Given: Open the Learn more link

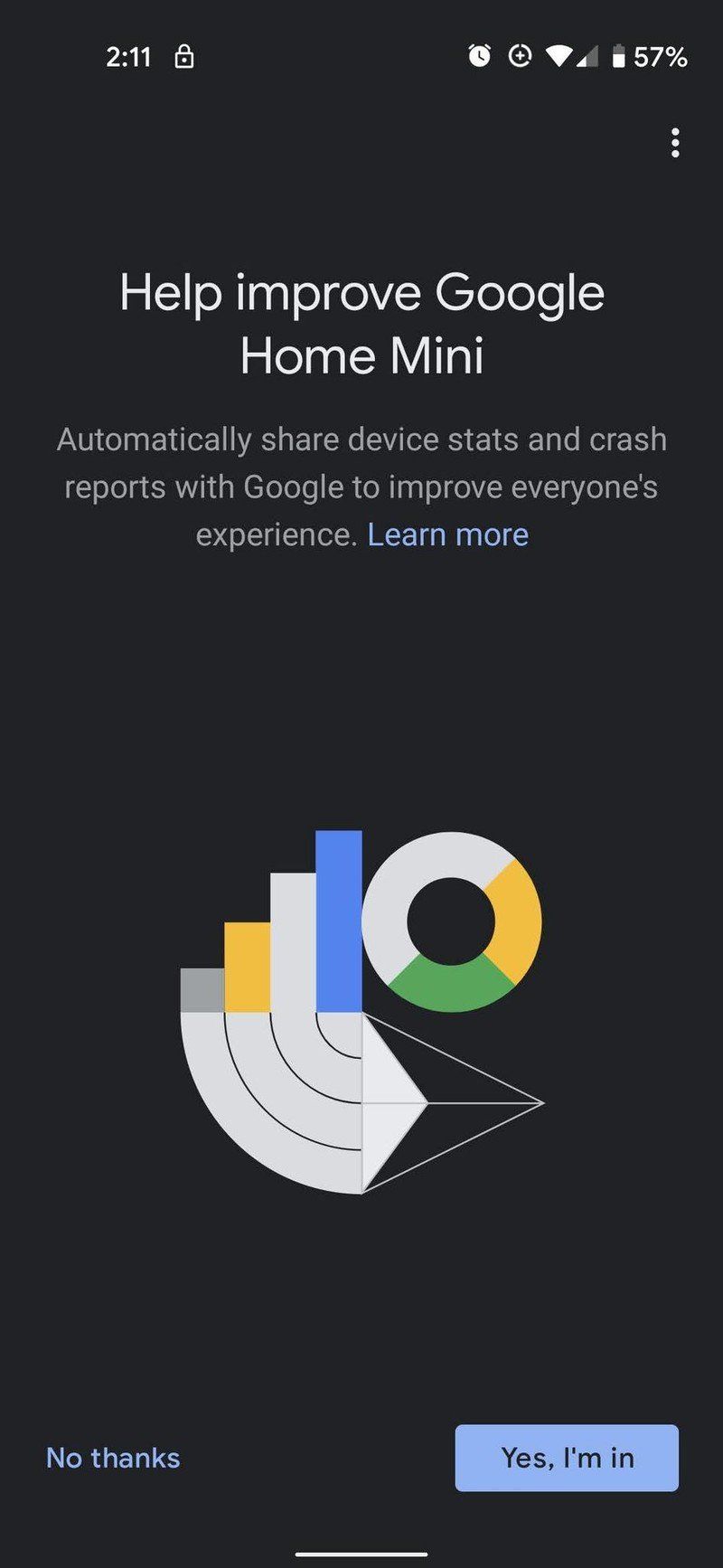Looking at the screenshot, I should tap(447, 534).
